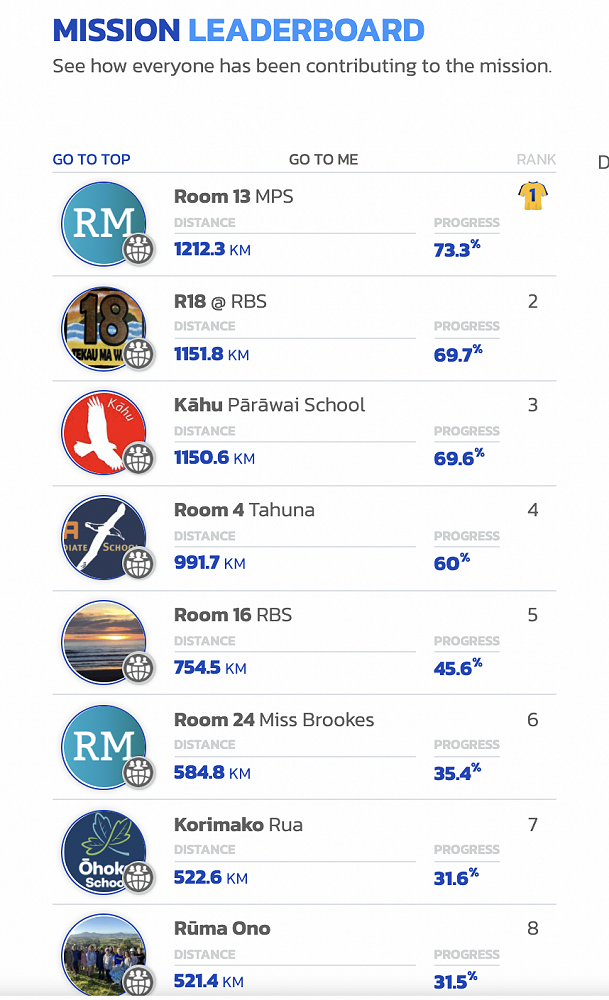Open the Room 16 RBS row
Image resolution: width=609 pixels, height=1000 pixels.
(233, 615)
